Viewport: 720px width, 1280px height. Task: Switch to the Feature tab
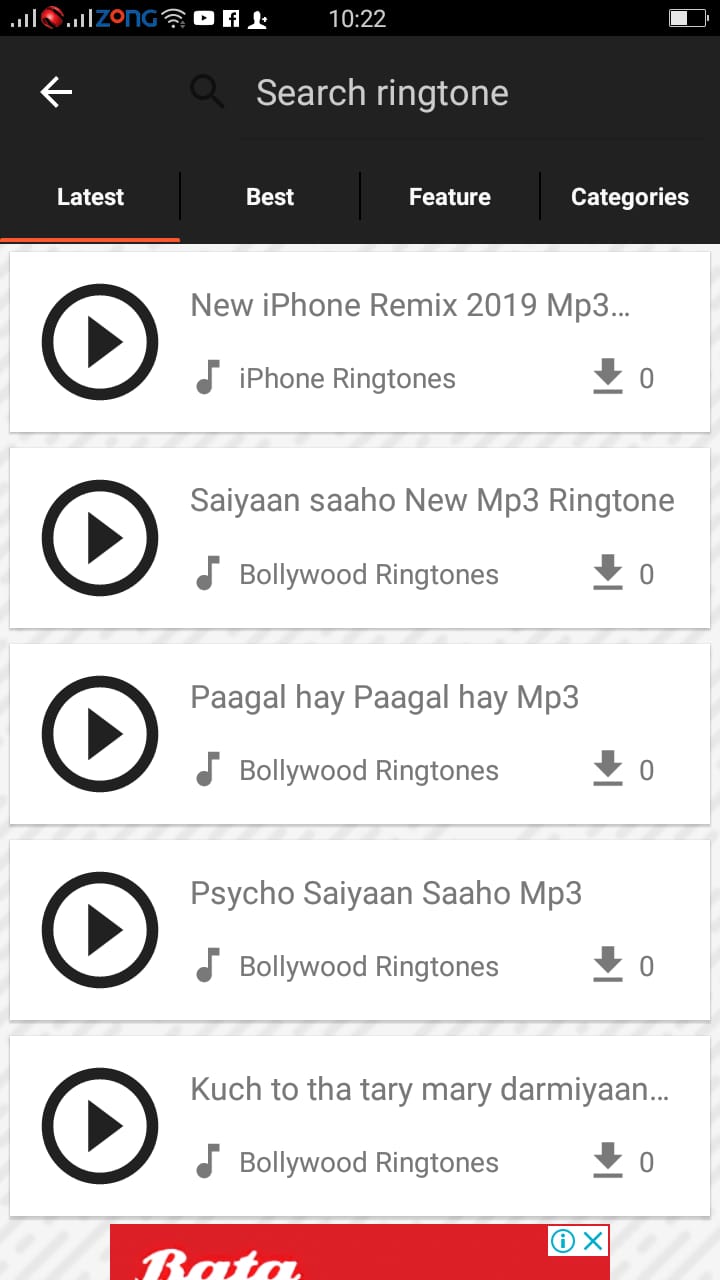[449, 197]
